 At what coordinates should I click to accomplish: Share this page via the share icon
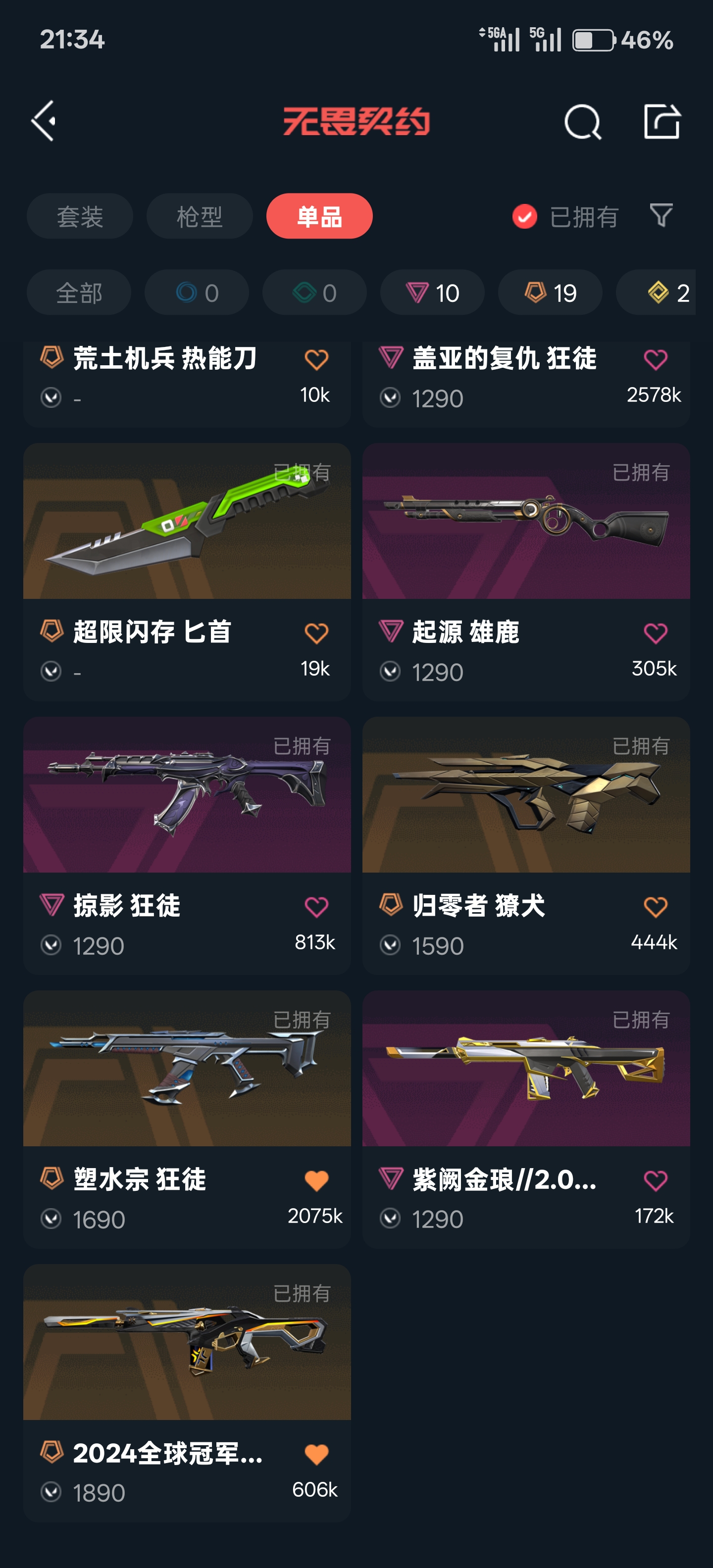click(662, 121)
